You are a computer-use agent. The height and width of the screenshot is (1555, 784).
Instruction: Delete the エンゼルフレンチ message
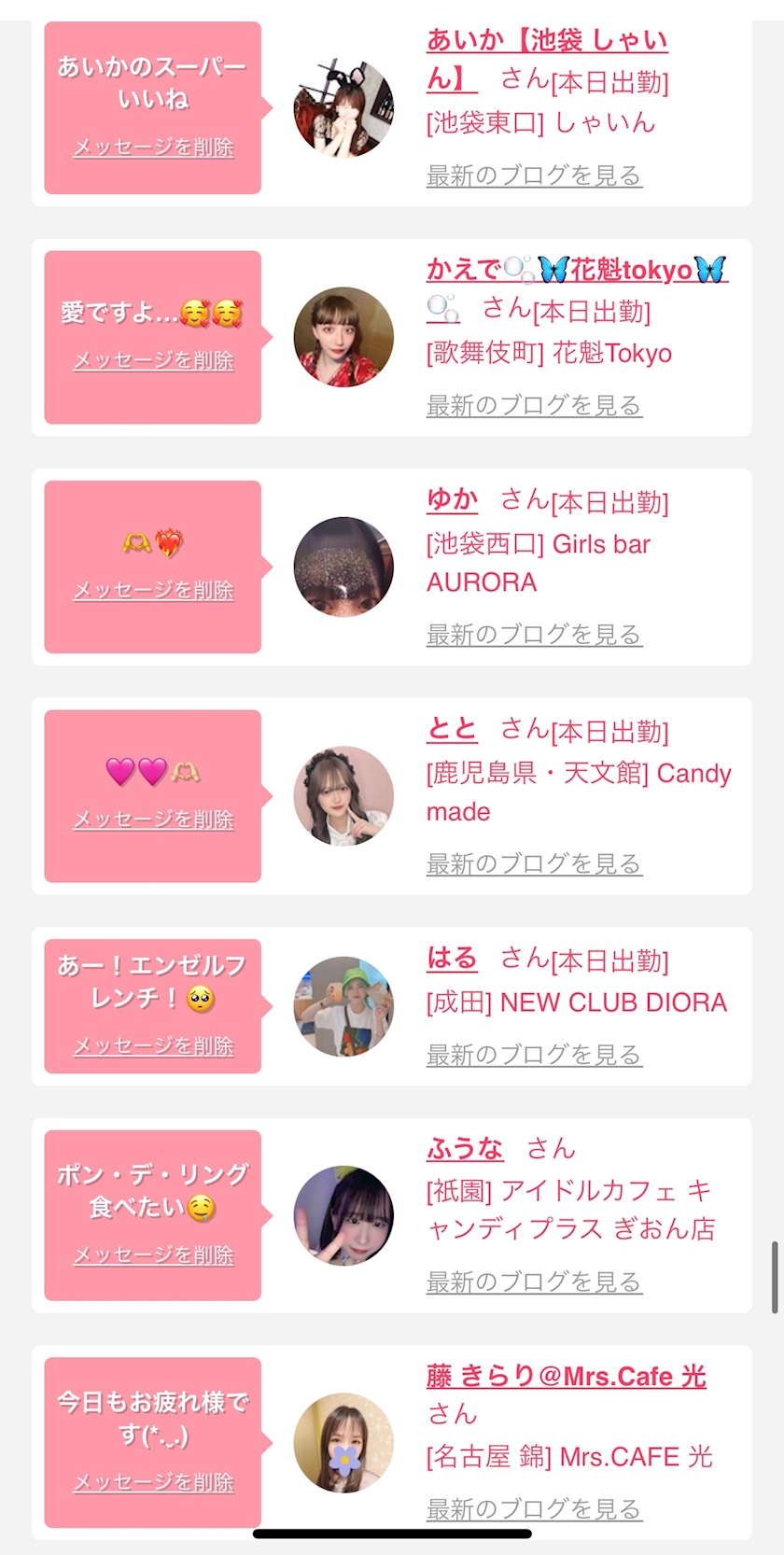click(153, 1046)
